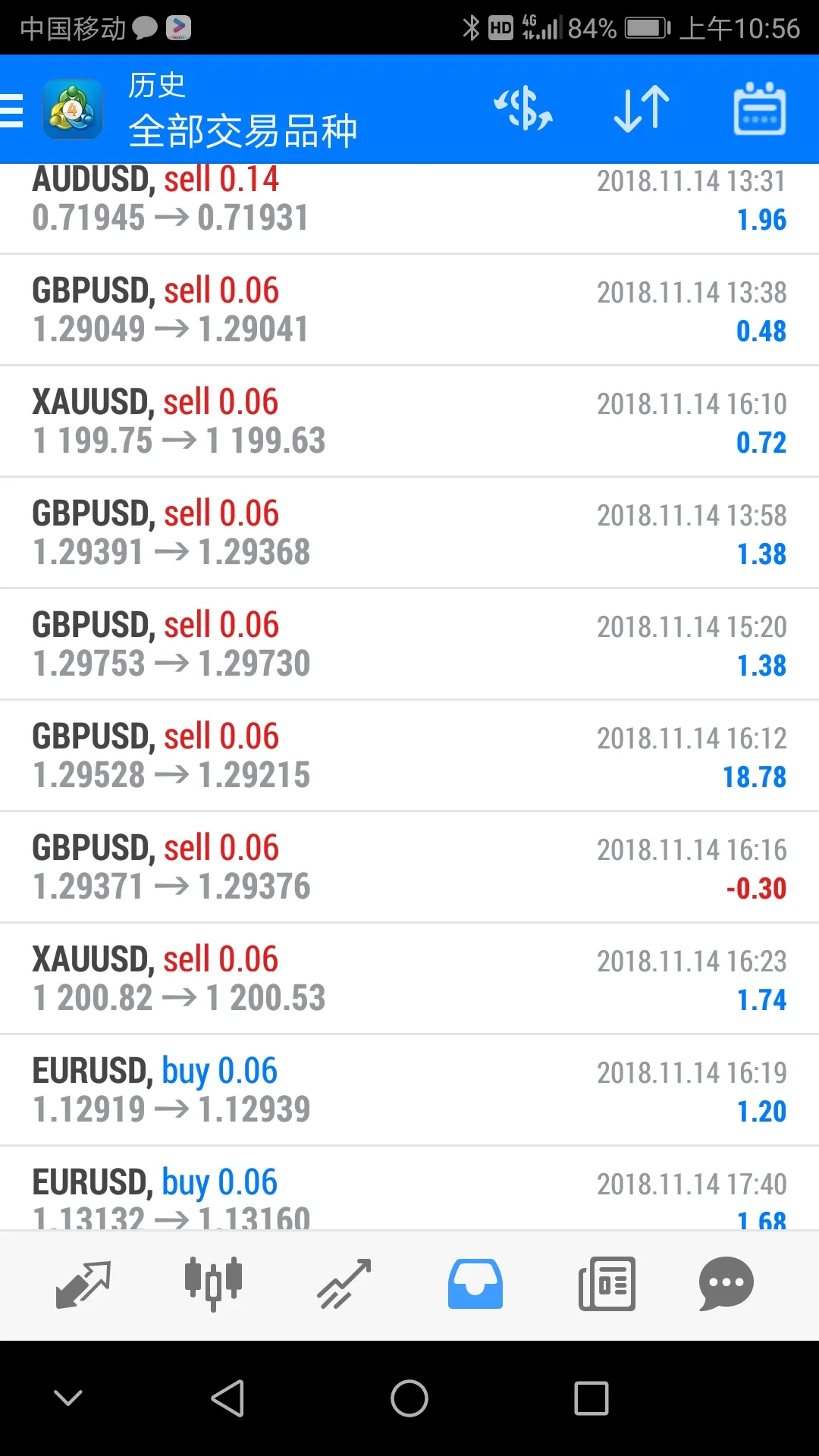The height and width of the screenshot is (1456, 819).
Task: Go back with the system back button
Action: 227,1398
